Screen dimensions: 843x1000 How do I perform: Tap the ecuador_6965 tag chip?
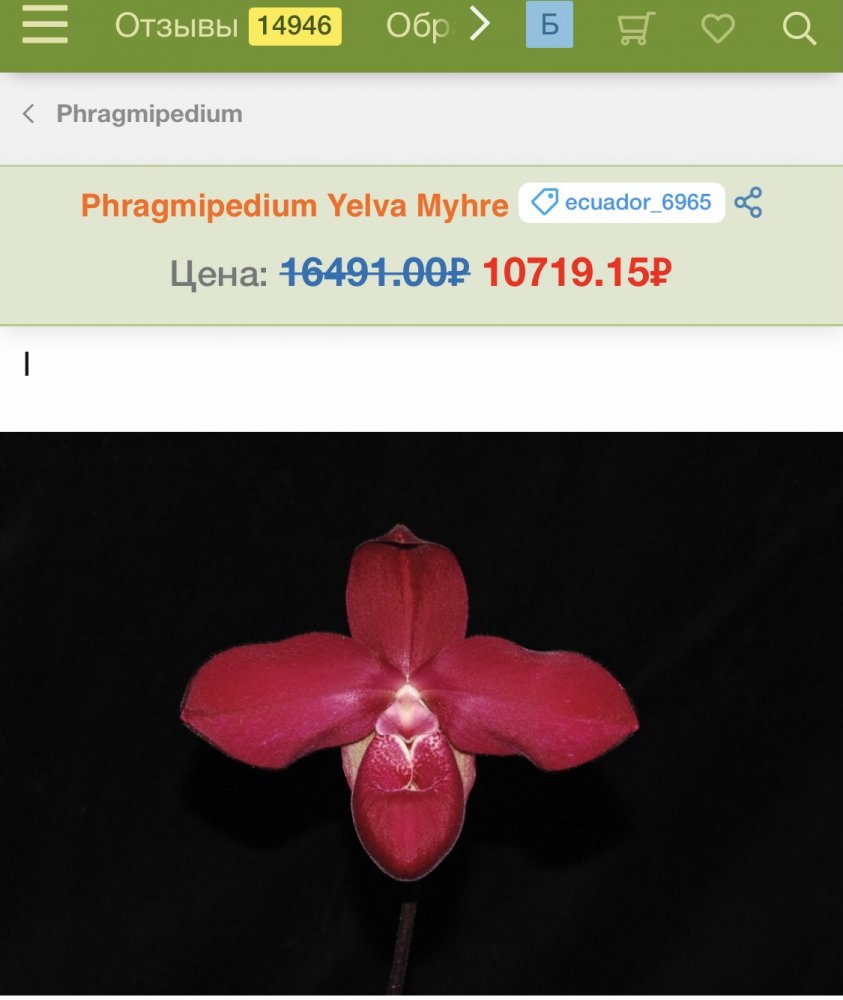[621, 203]
